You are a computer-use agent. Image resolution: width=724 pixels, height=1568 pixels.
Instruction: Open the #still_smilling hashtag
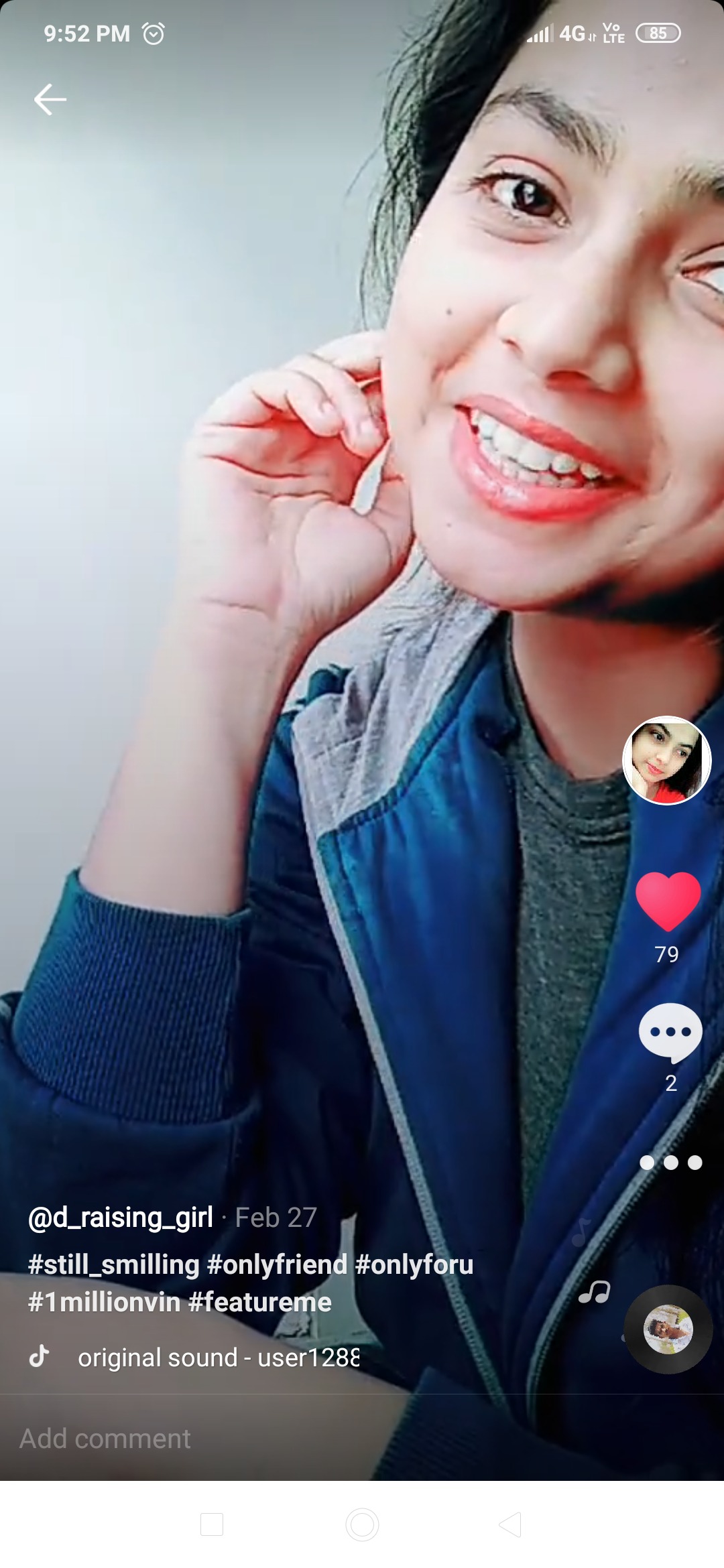[114, 1265]
